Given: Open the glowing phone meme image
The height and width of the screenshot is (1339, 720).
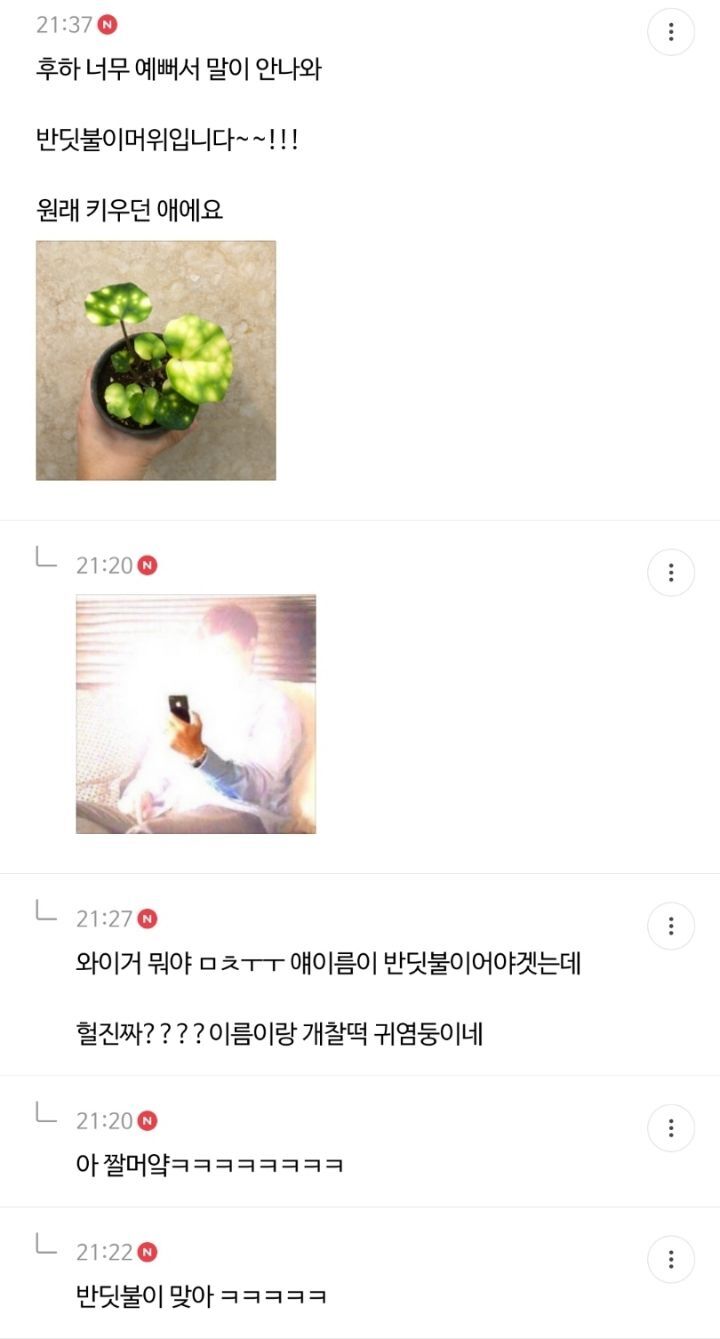Looking at the screenshot, I should point(196,714).
